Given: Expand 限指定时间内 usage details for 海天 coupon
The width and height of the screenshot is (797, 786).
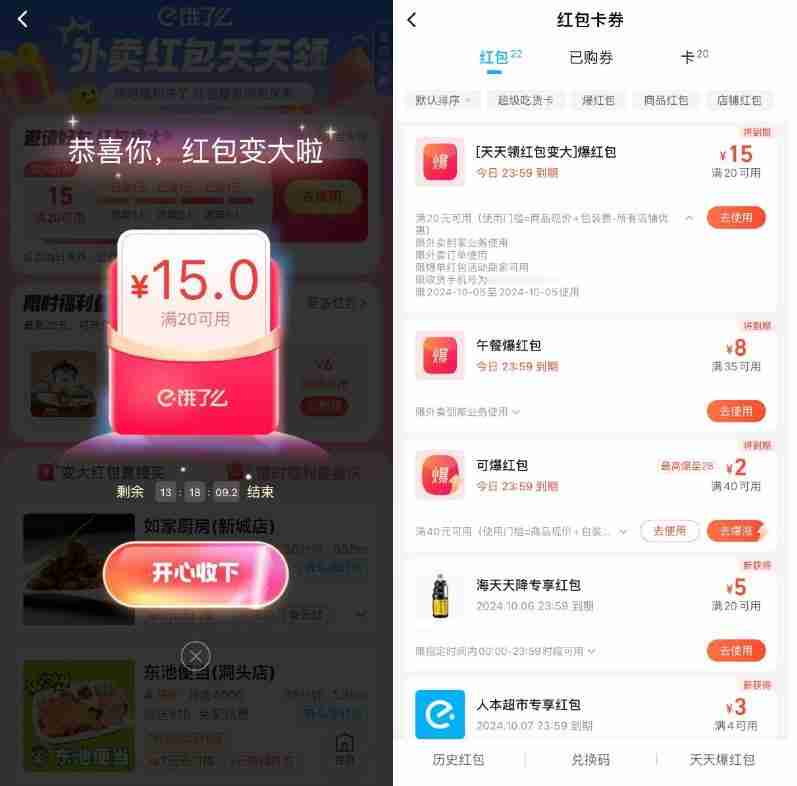Looking at the screenshot, I should pyautogui.click(x=505, y=651).
